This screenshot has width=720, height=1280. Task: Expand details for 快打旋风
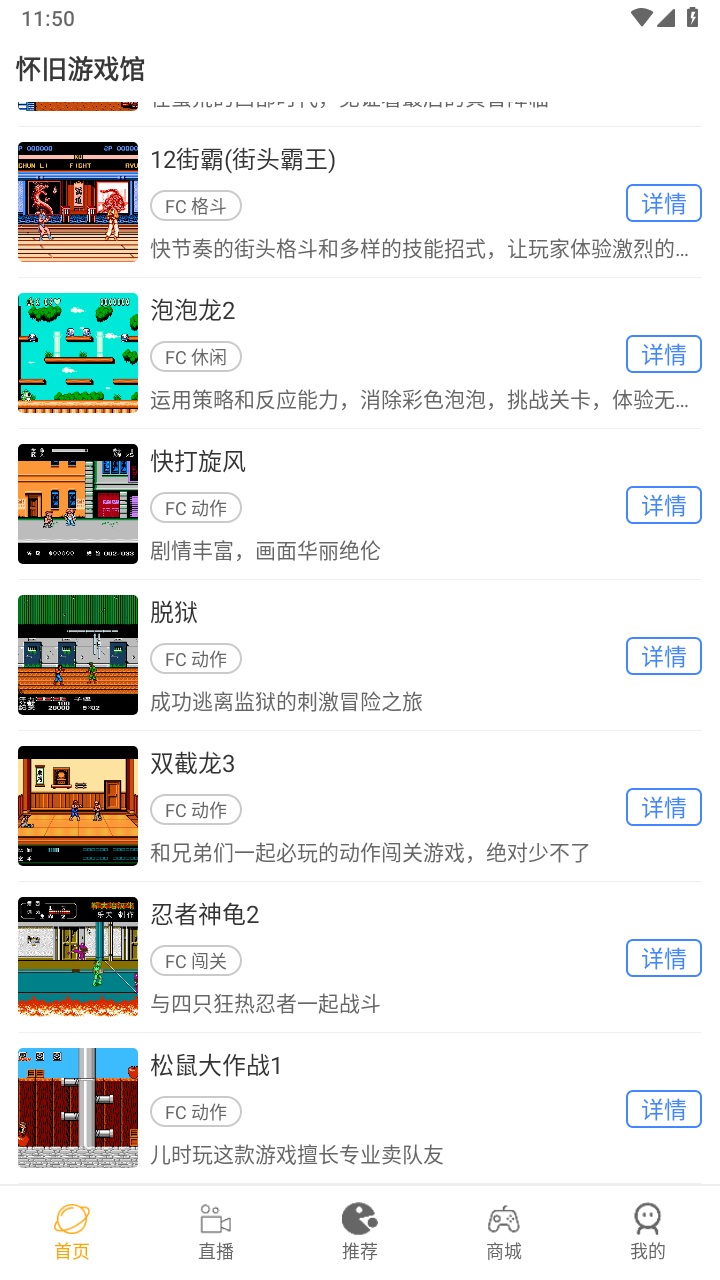(663, 505)
